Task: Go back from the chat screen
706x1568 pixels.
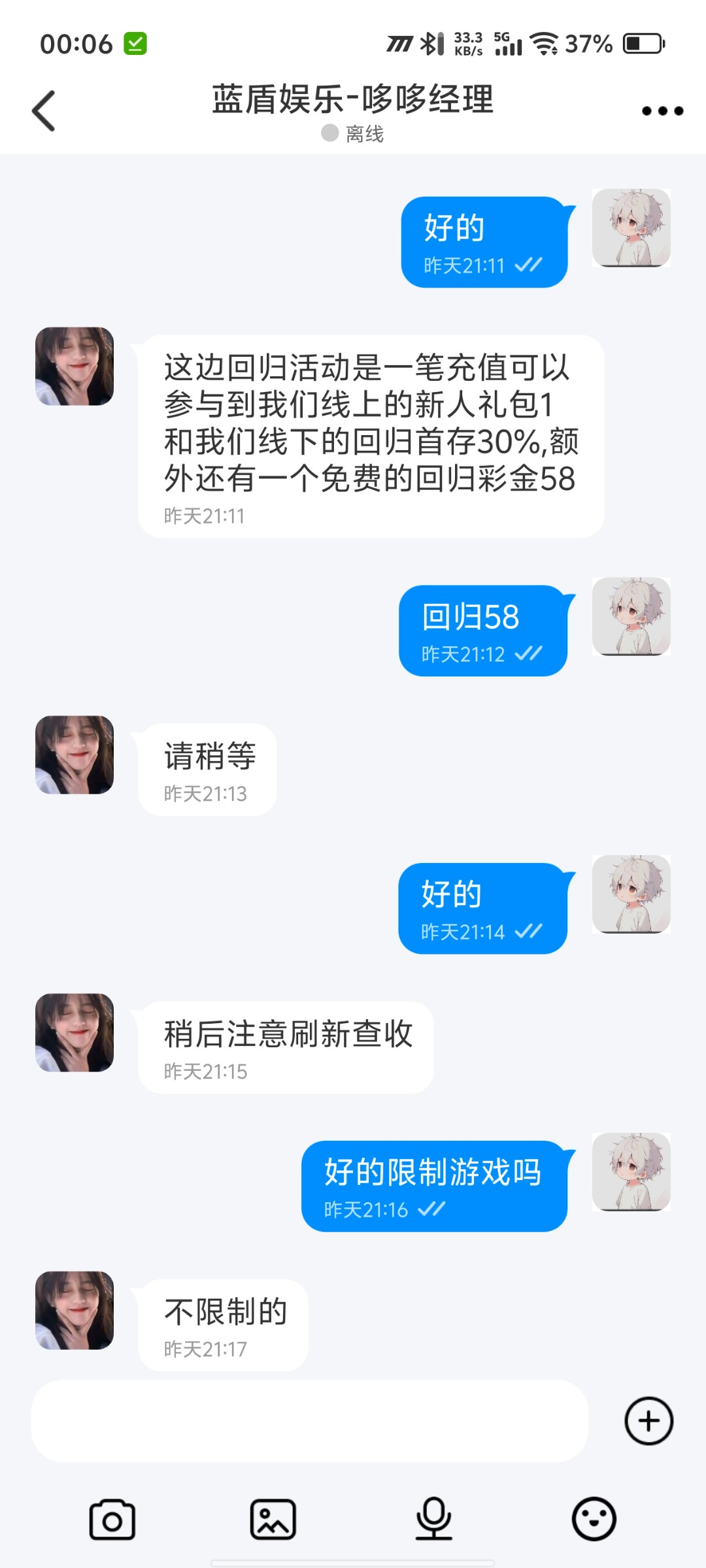Action: [x=44, y=111]
